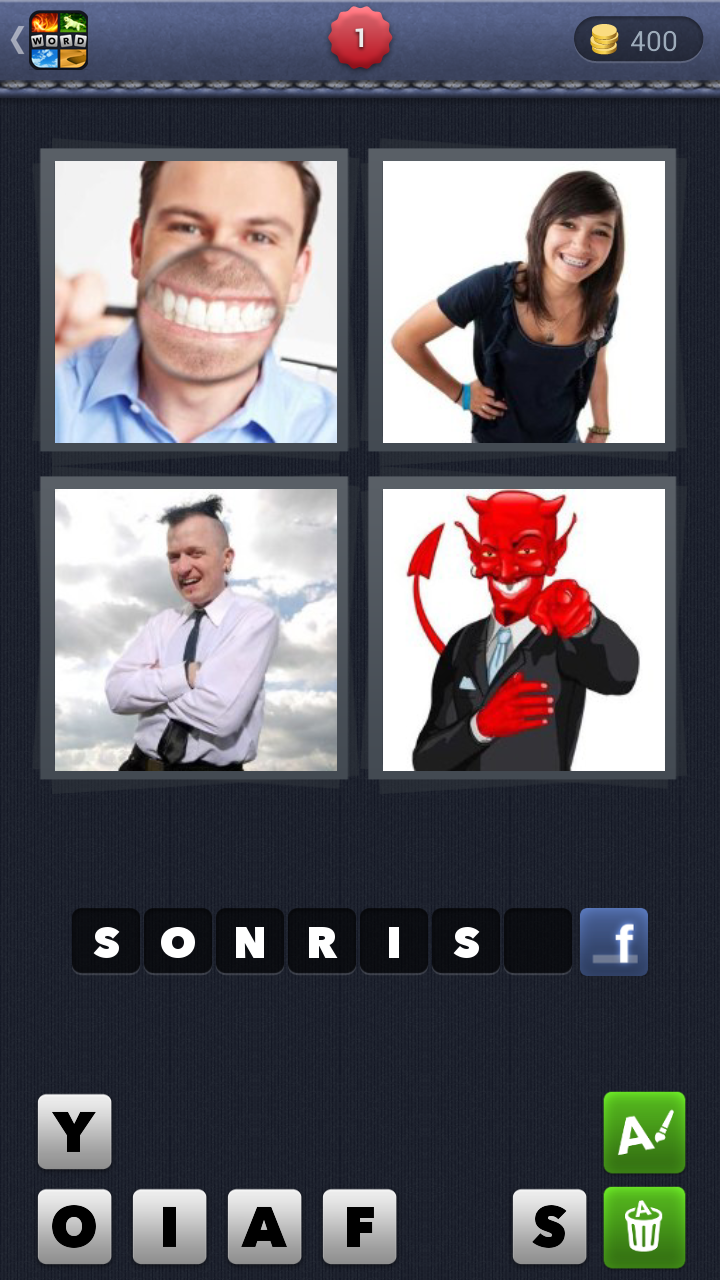The width and height of the screenshot is (720, 1280).
Task: Use the trash can remove-letters hint
Action: [644, 1226]
